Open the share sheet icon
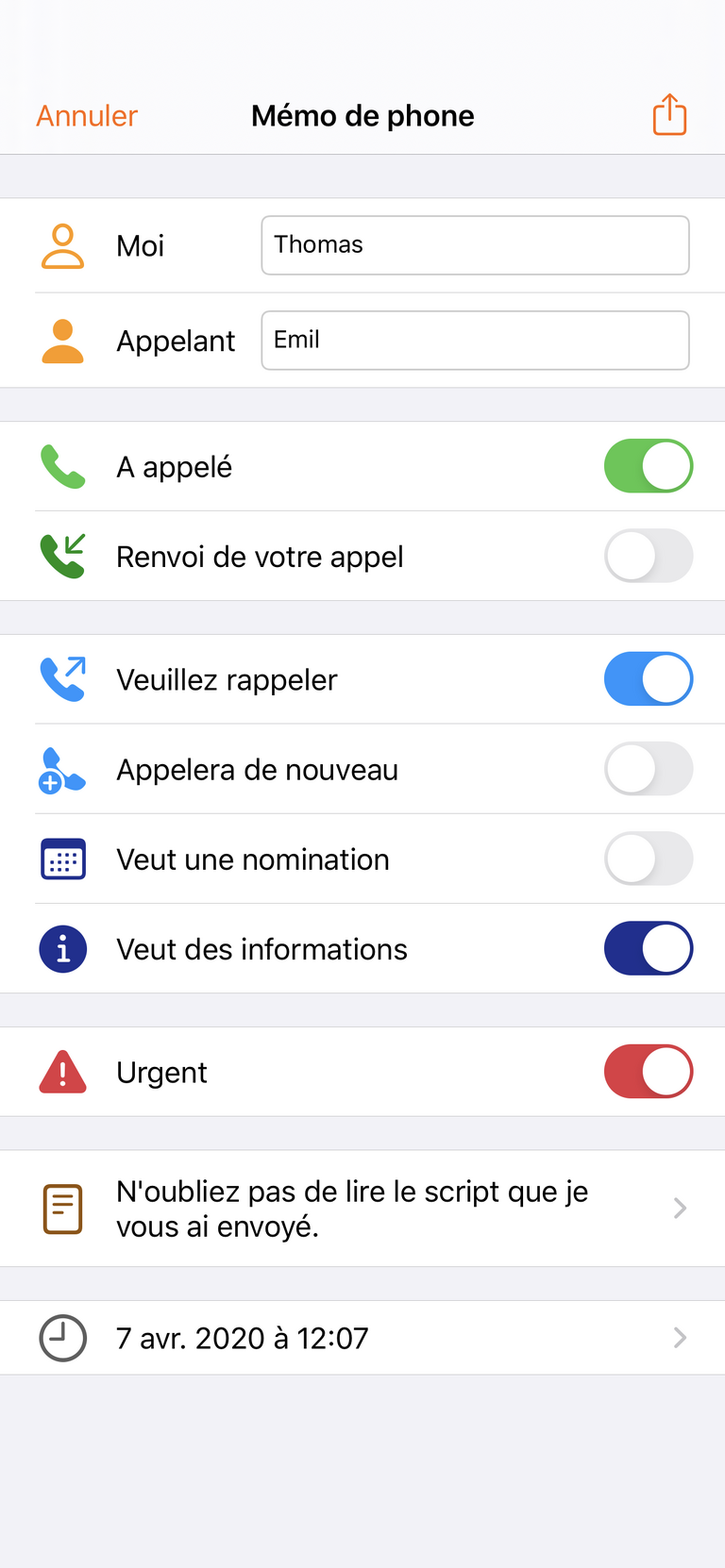Image resolution: width=725 pixels, height=1568 pixels. click(668, 114)
